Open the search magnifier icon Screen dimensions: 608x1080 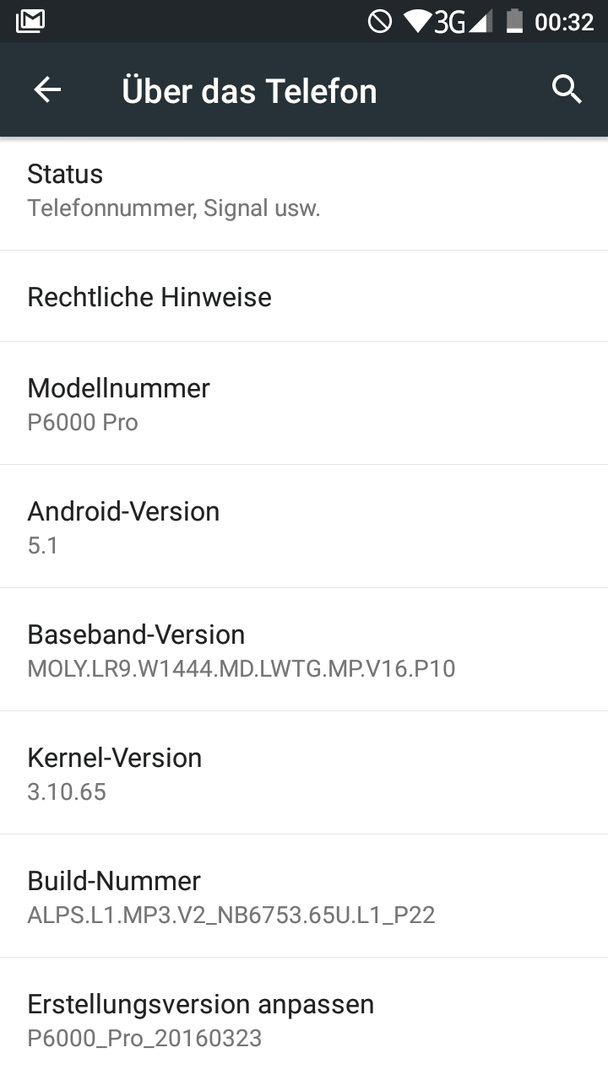coord(566,90)
